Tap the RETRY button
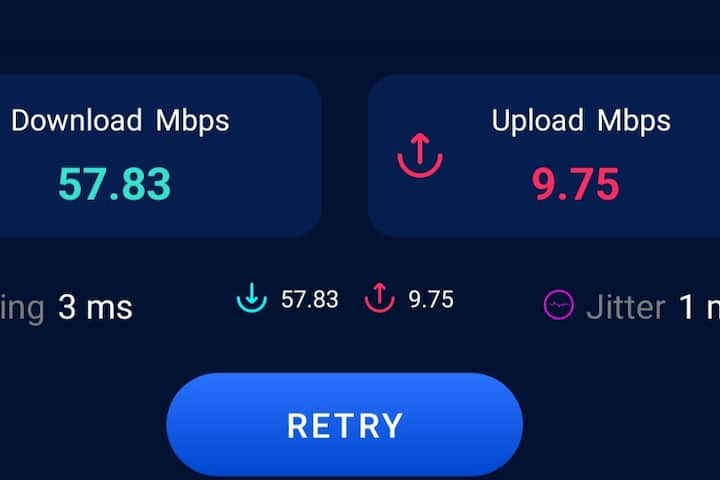 [x=344, y=425]
